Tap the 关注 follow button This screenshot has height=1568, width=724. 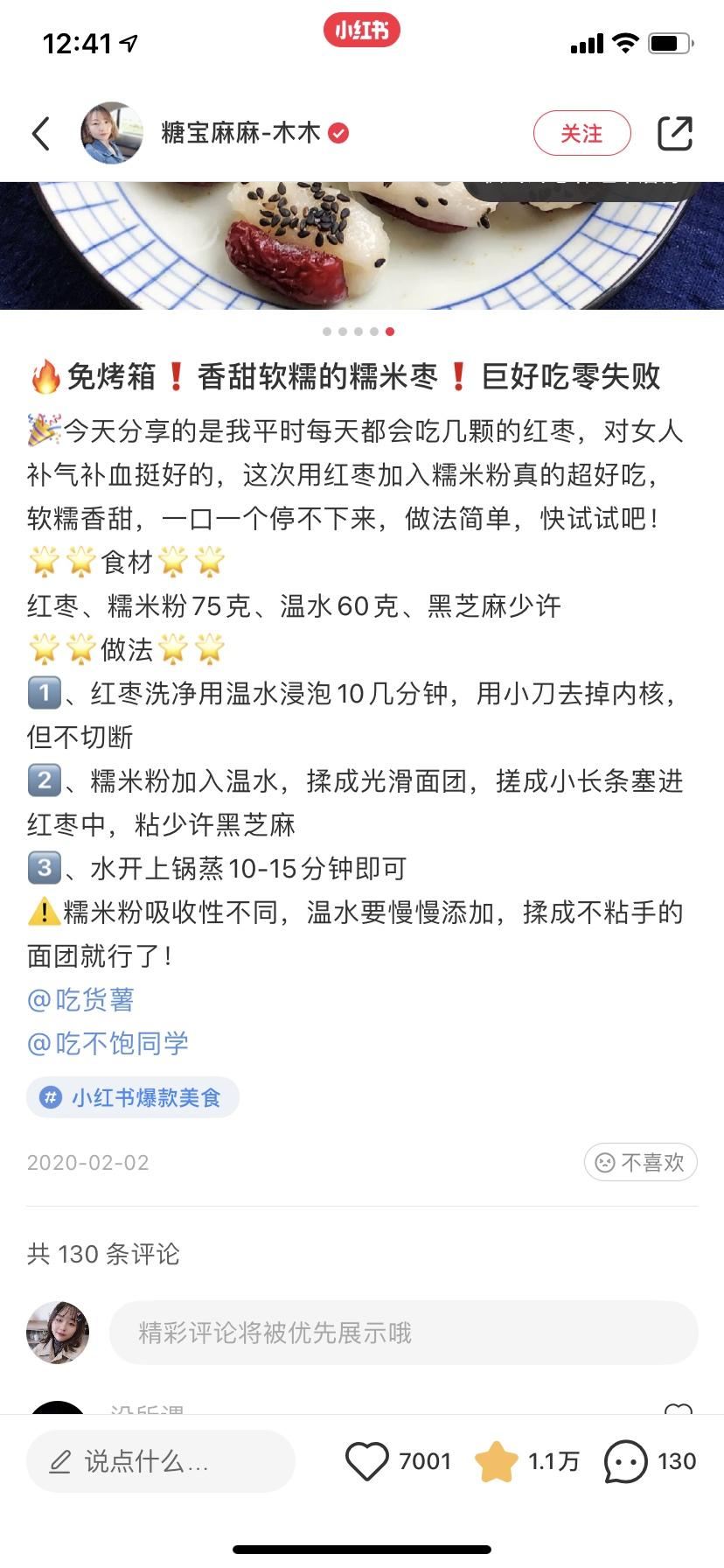click(582, 133)
